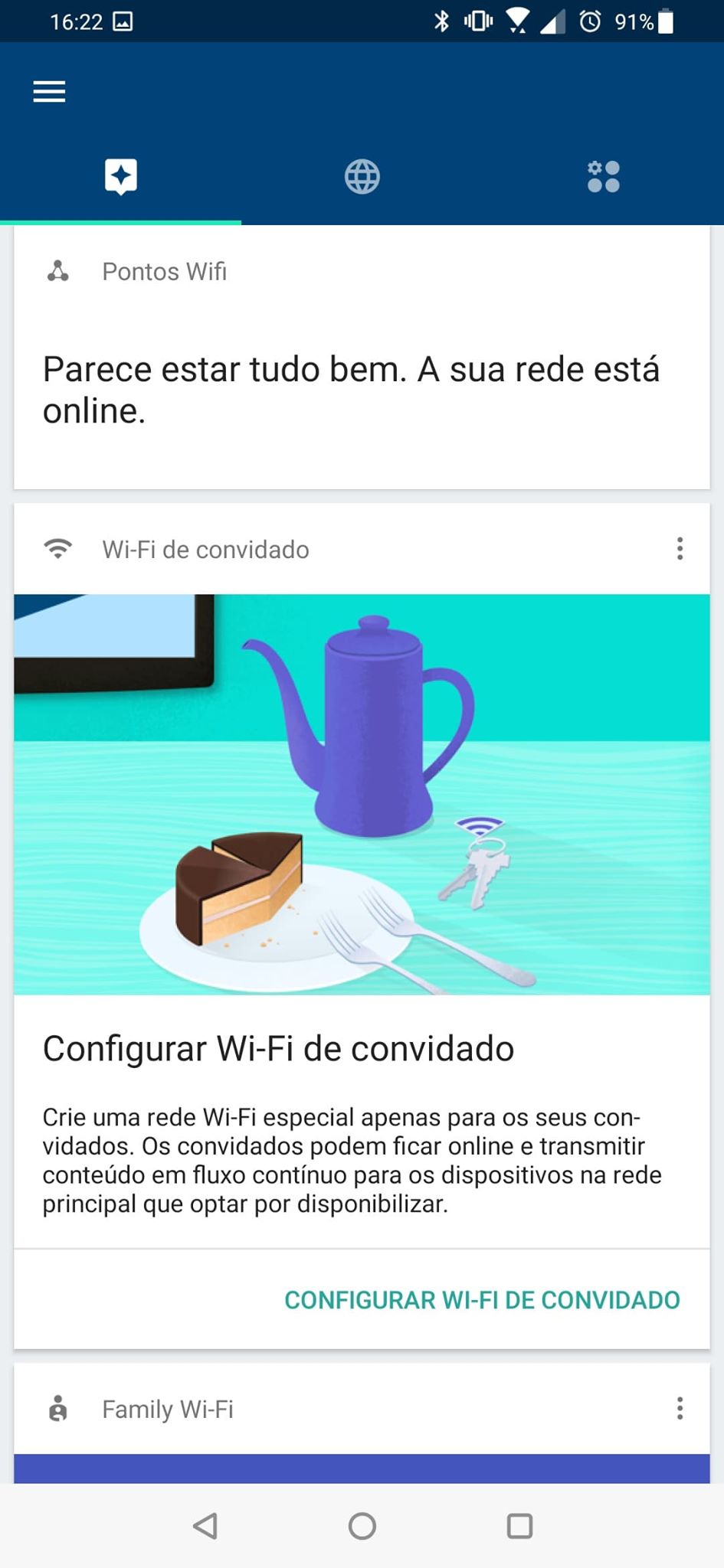Switch to the settings shortcuts tab
The width and height of the screenshot is (724, 1568).
(x=603, y=177)
